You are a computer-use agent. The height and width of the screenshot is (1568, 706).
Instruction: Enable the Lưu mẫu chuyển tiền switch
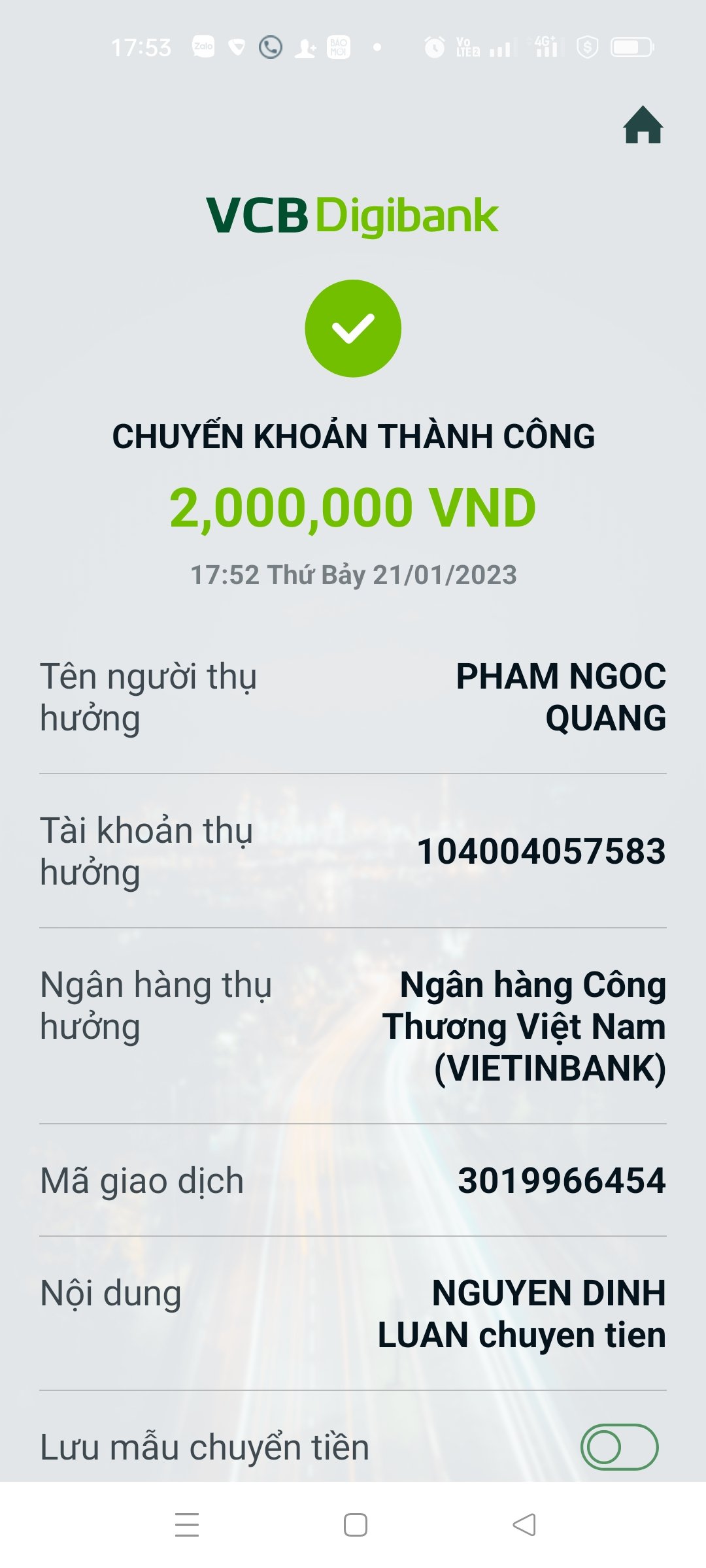(x=618, y=1446)
